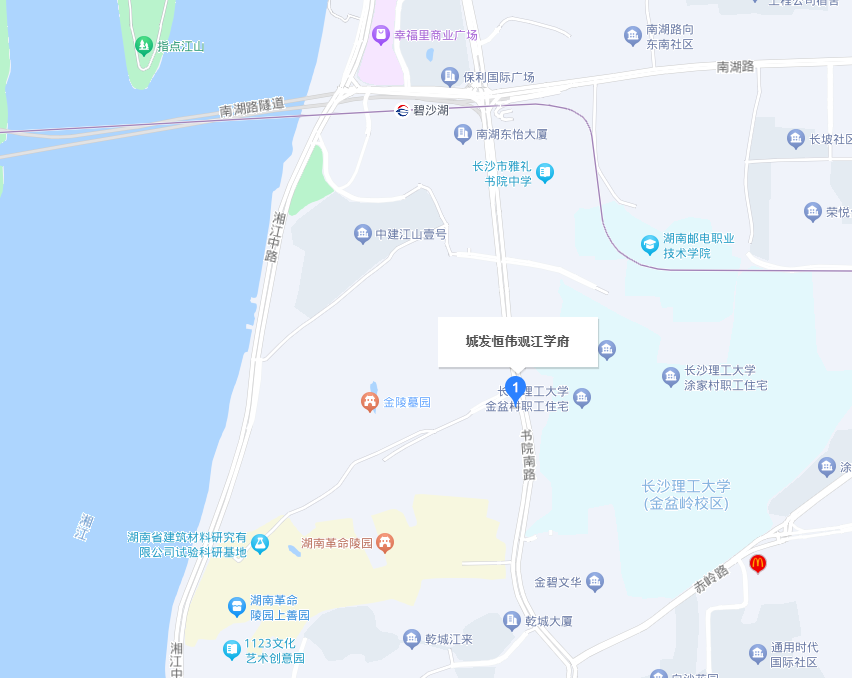Select the 金陵墓园 point of interest

coord(369,402)
